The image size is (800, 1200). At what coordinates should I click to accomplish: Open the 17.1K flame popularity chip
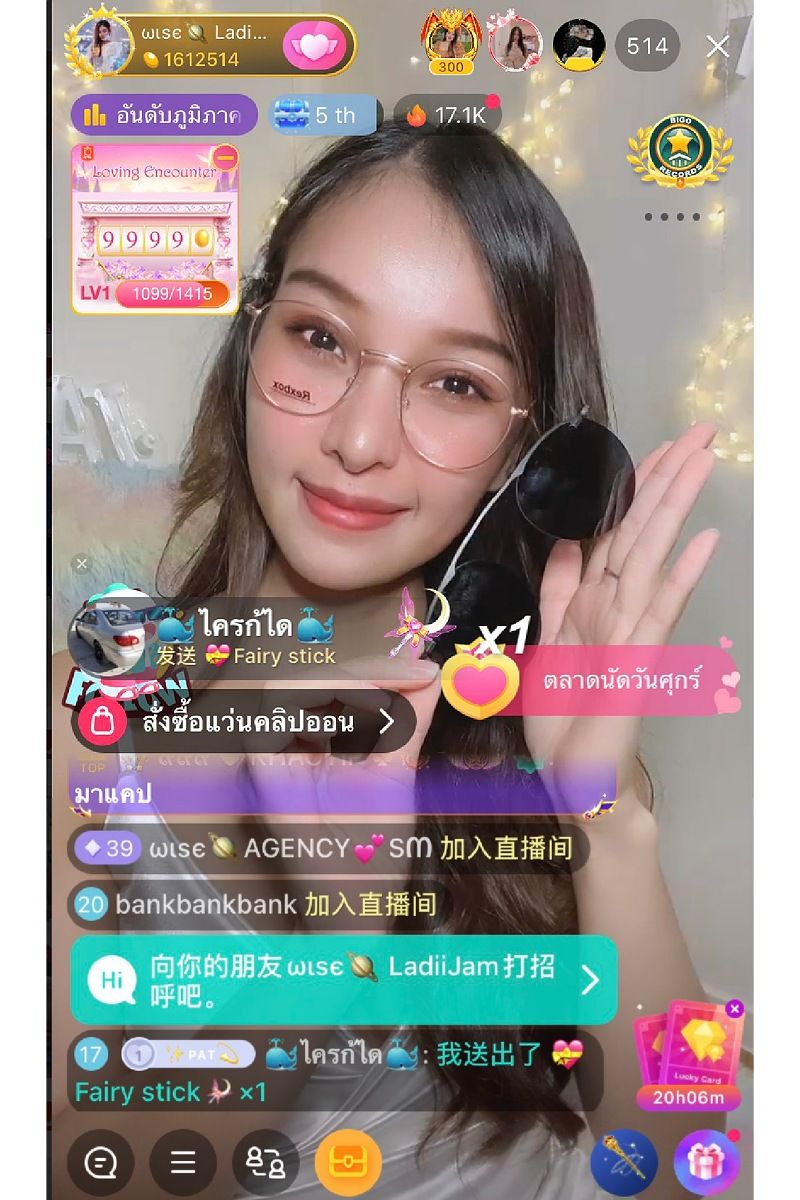pos(447,115)
